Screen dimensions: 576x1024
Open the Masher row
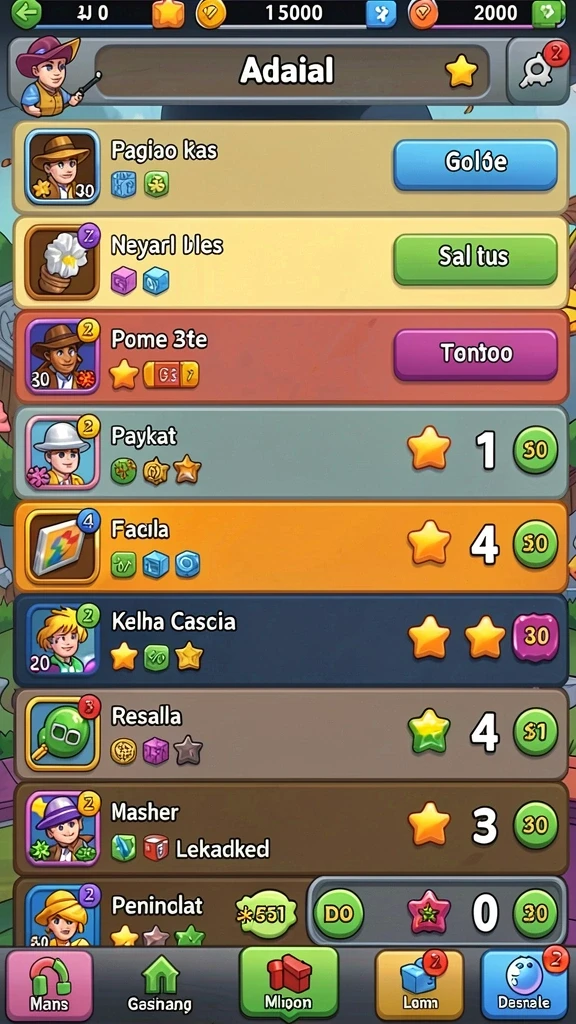pyautogui.click(x=291, y=828)
